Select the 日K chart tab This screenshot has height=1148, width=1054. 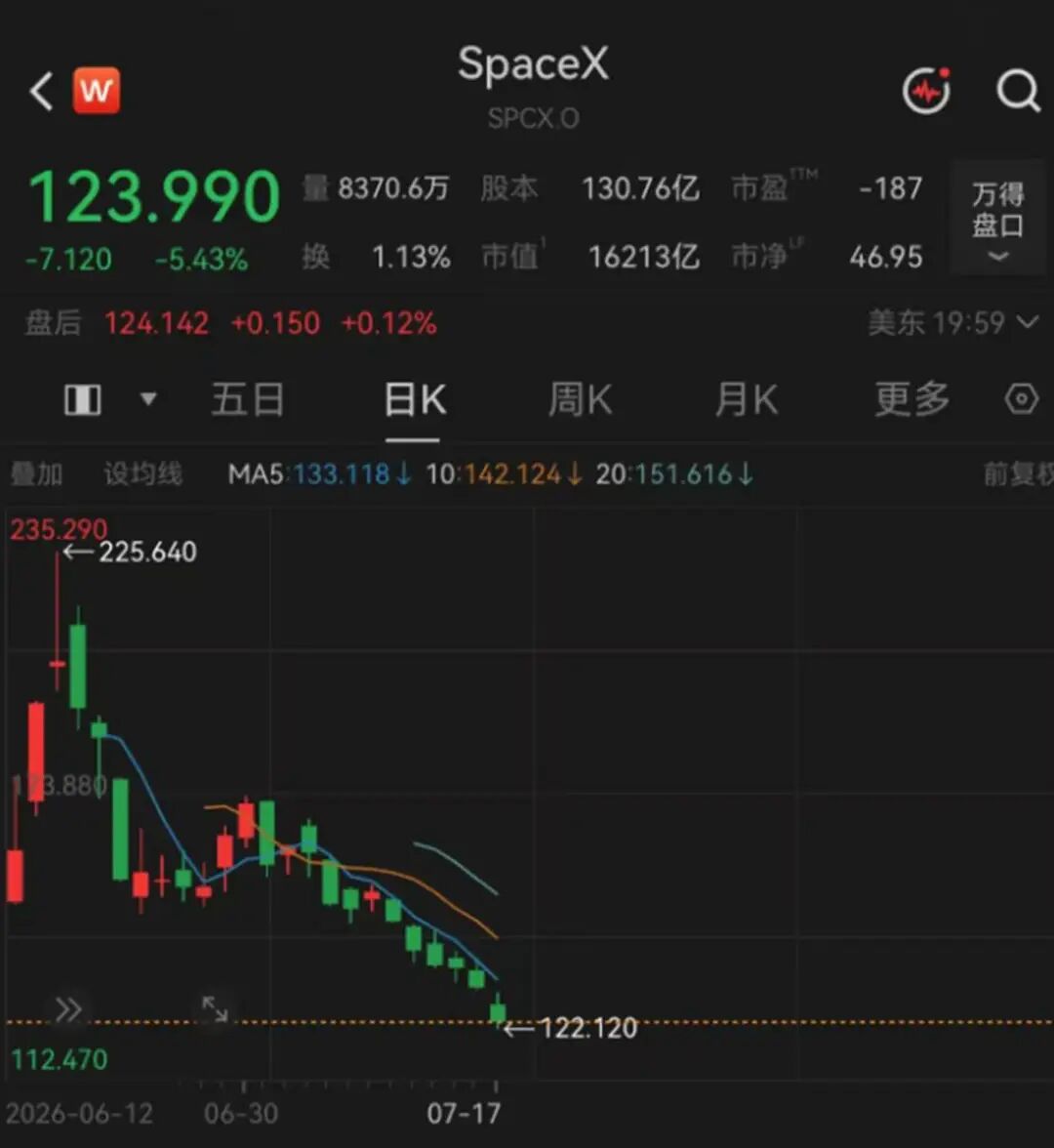[414, 400]
